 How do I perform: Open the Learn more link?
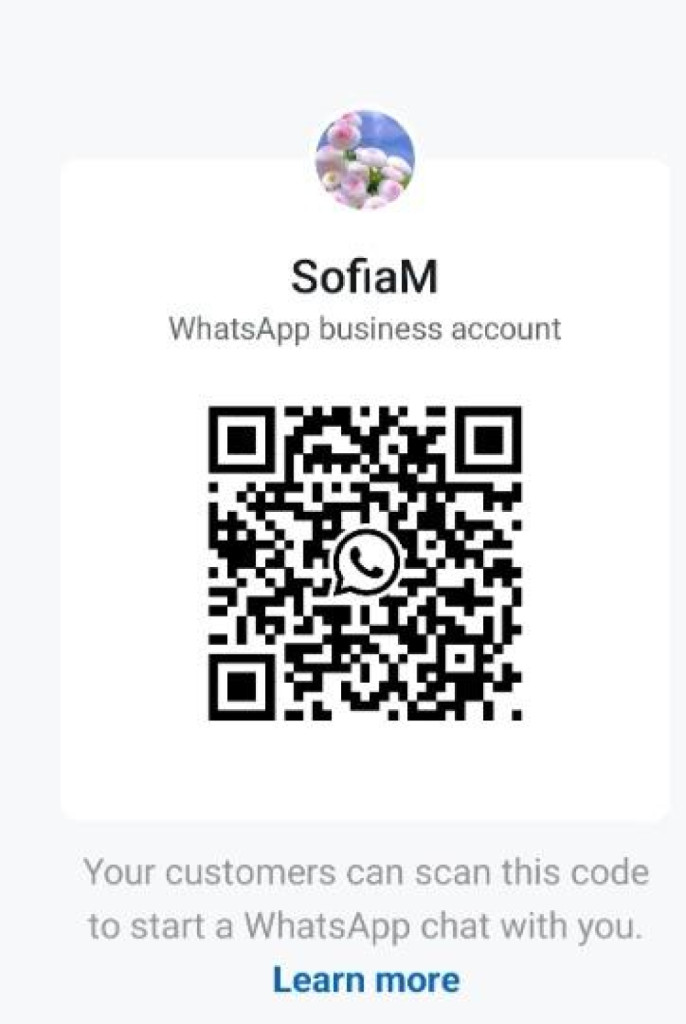point(366,979)
